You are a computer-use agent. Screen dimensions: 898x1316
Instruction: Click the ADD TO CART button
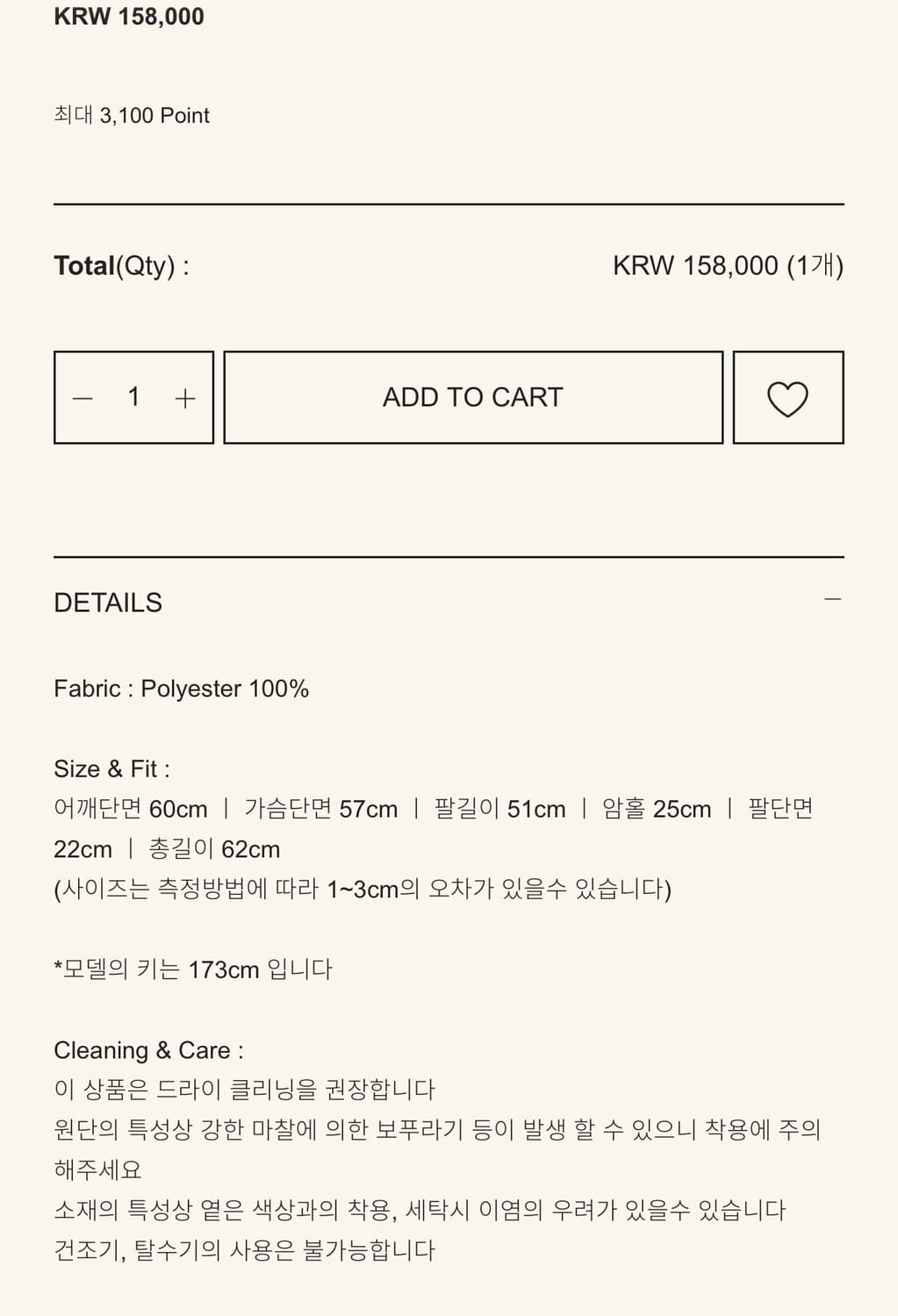[471, 397]
